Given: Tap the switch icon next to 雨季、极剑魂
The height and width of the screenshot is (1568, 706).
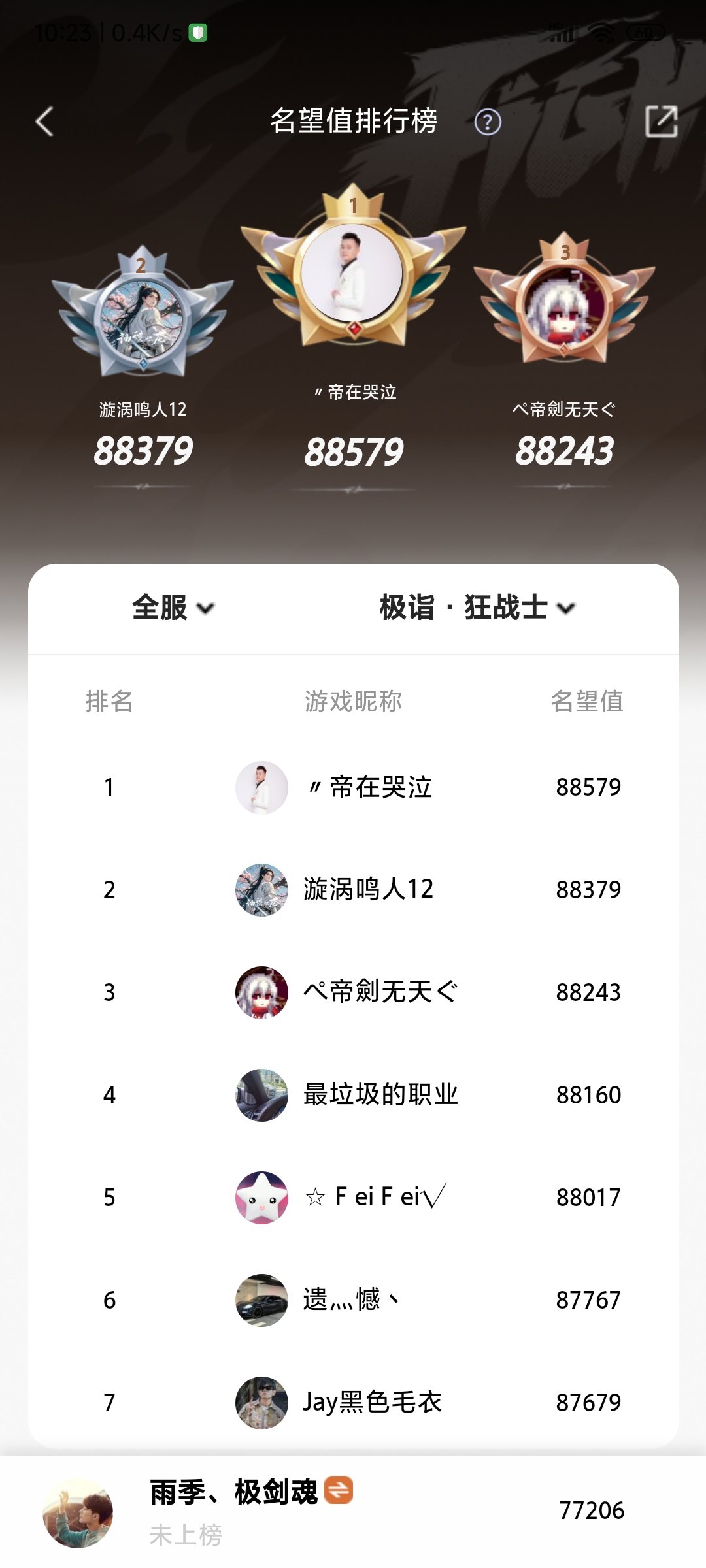Looking at the screenshot, I should [x=339, y=1490].
